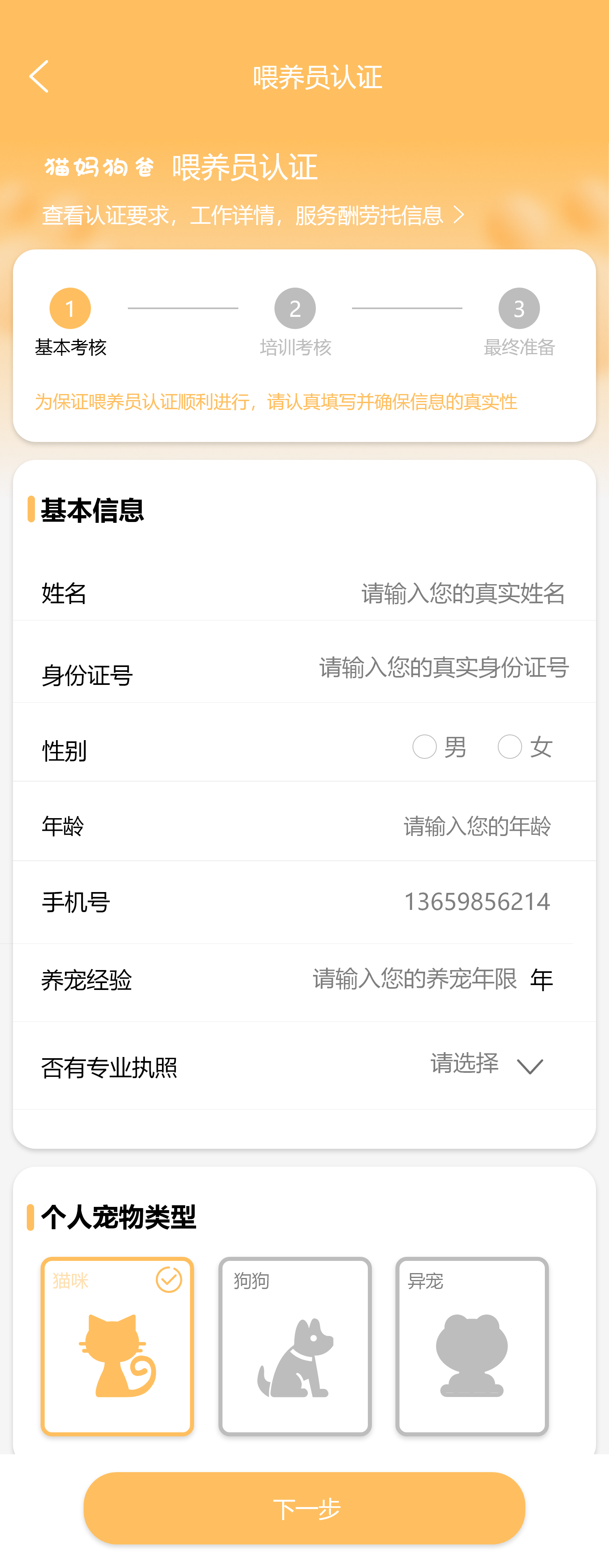The height and width of the screenshot is (1568, 609).
Task: Tap the 下一步 button
Action: [x=304, y=1508]
